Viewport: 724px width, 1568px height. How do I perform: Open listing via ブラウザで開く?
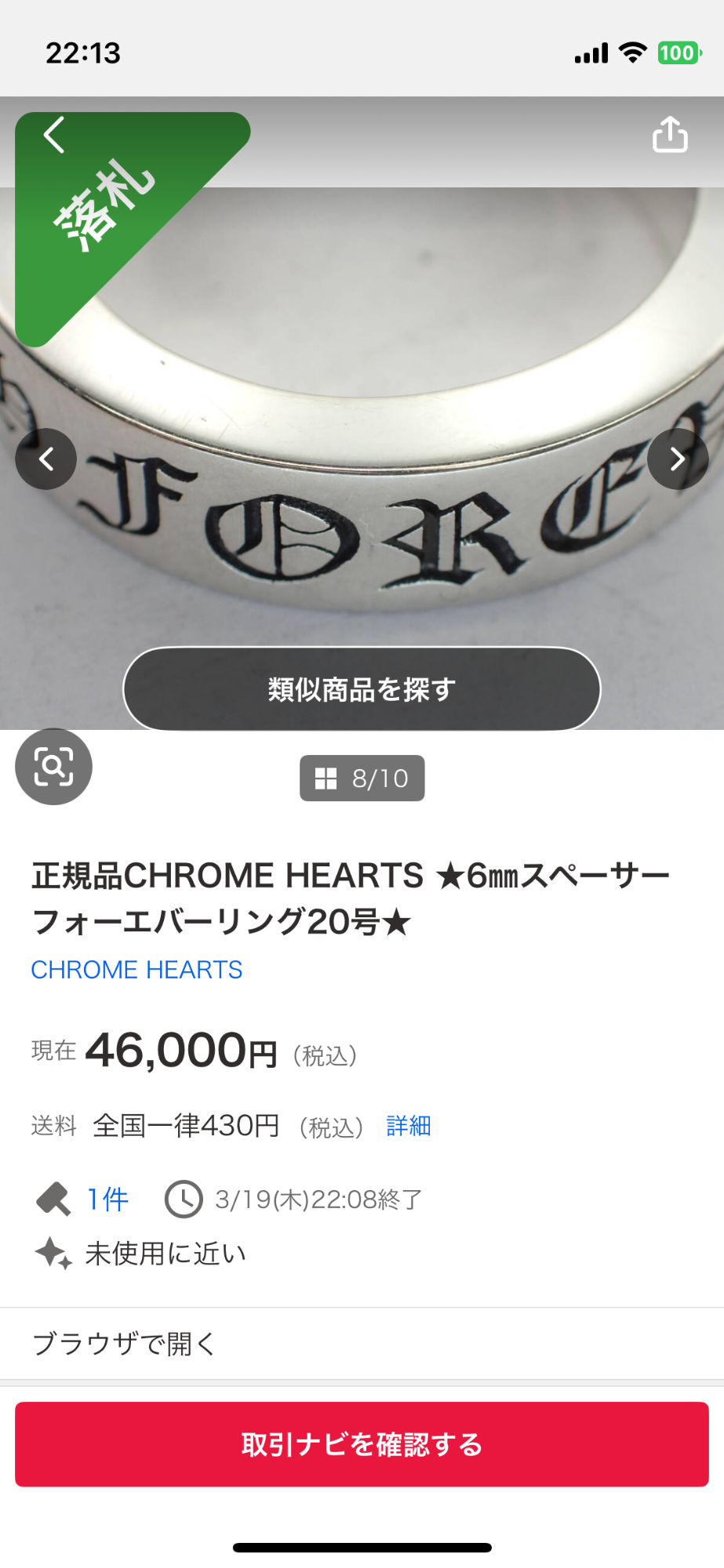(124, 1344)
